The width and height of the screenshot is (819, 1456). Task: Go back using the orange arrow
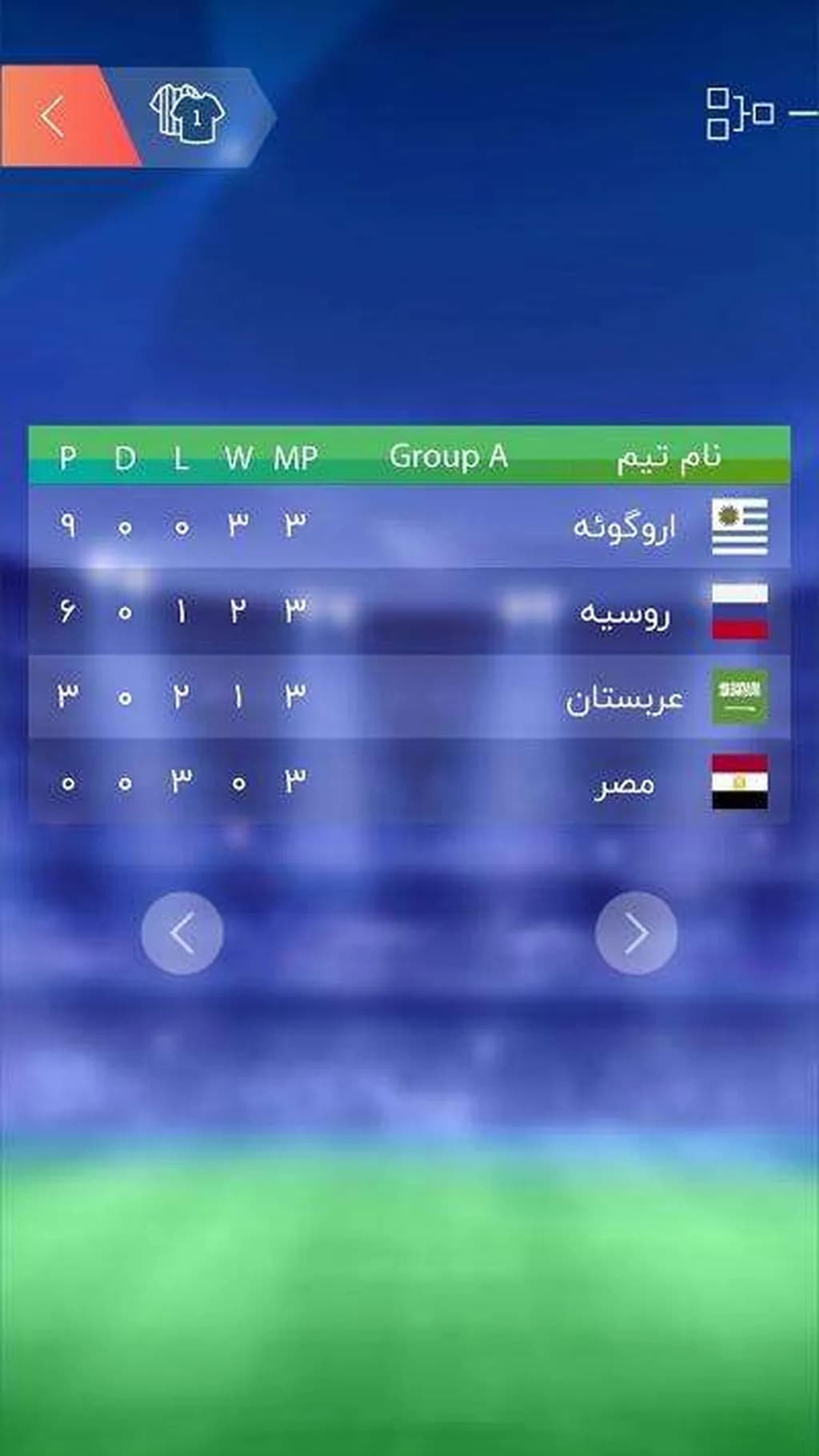coord(54,117)
